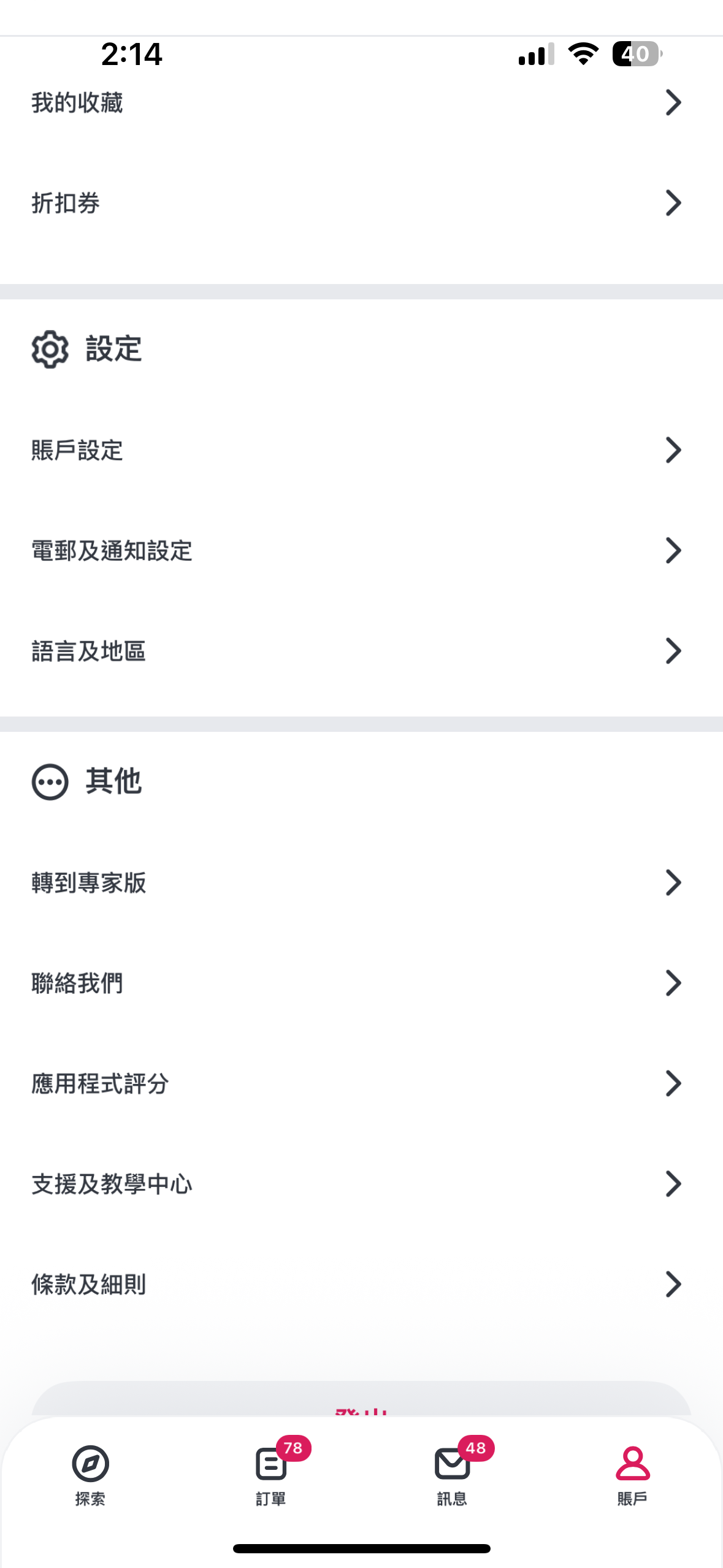The image size is (723, 1568).
Task: Select 語言及地區 language and region
Action: coord(361,651)
